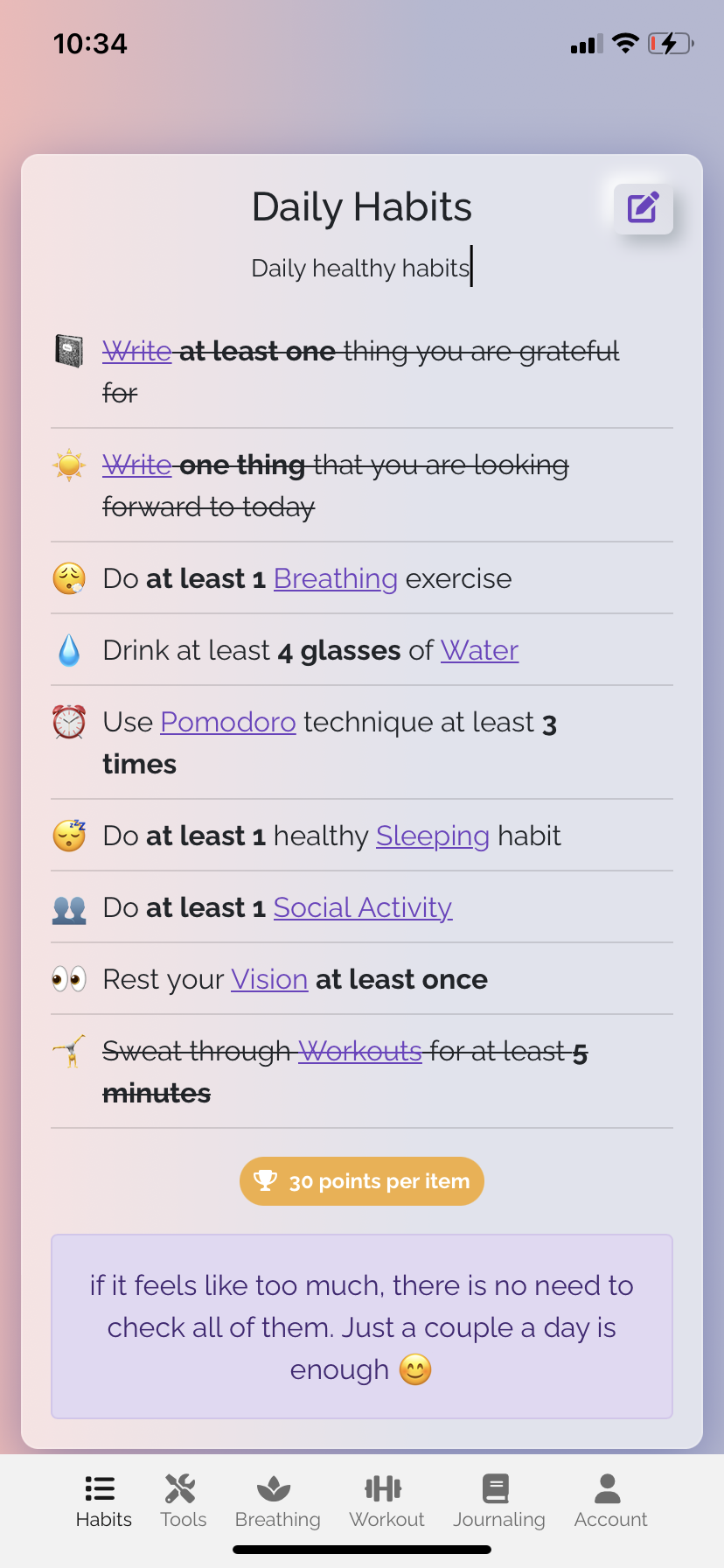Open the crossed-out Workouts link

360,1051
